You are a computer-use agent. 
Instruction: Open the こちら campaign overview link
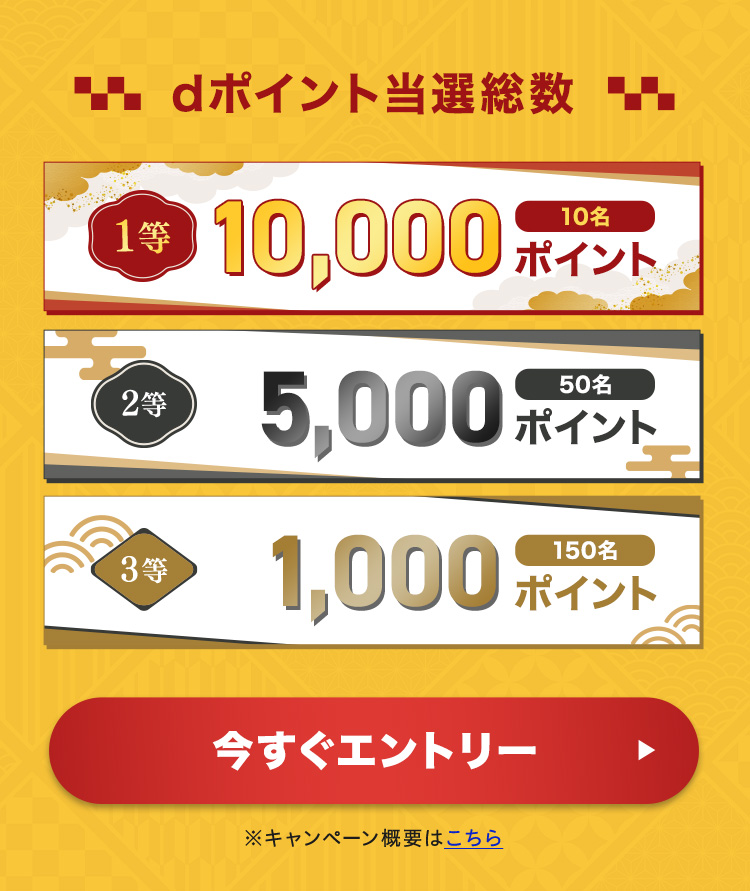click(x=474, y=838)
